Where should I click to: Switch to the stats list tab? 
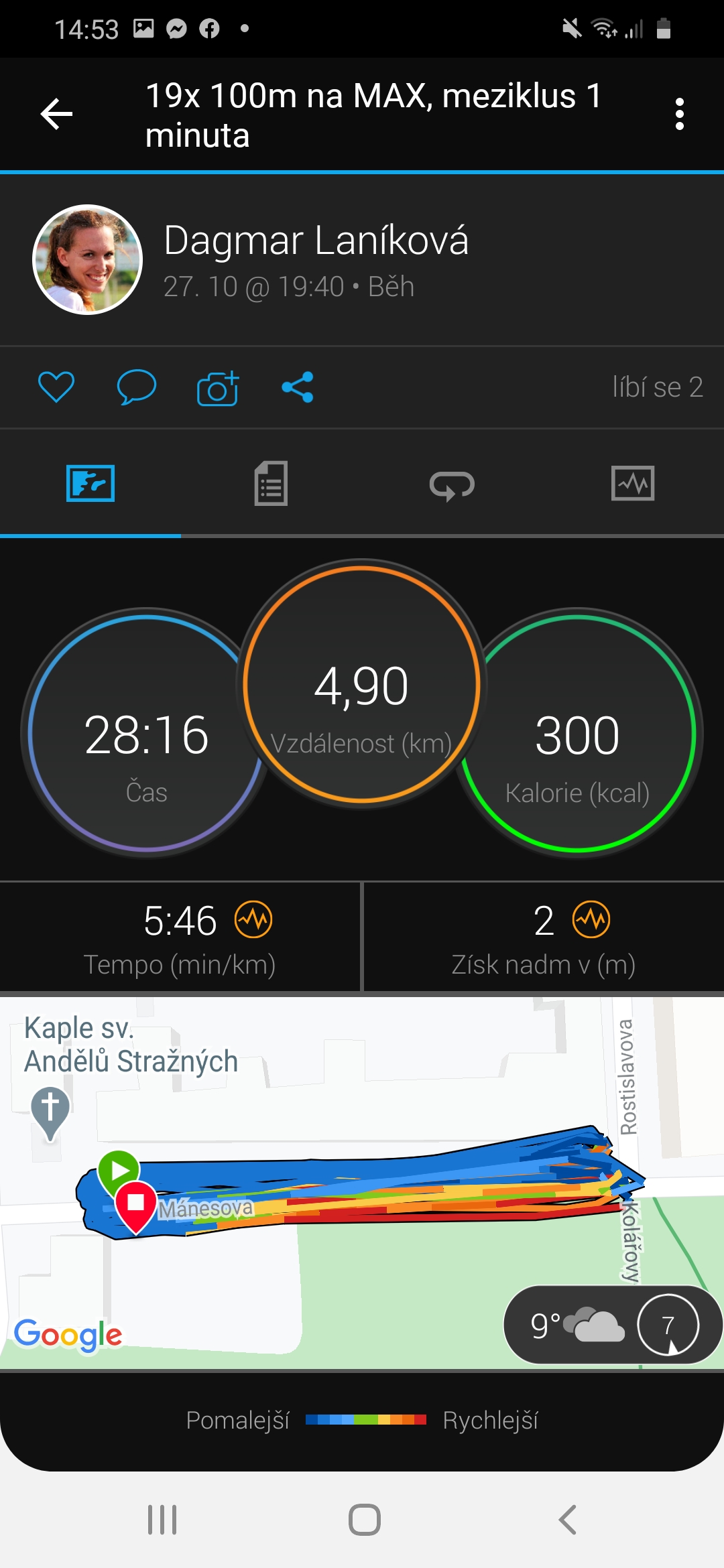point(271,483)
